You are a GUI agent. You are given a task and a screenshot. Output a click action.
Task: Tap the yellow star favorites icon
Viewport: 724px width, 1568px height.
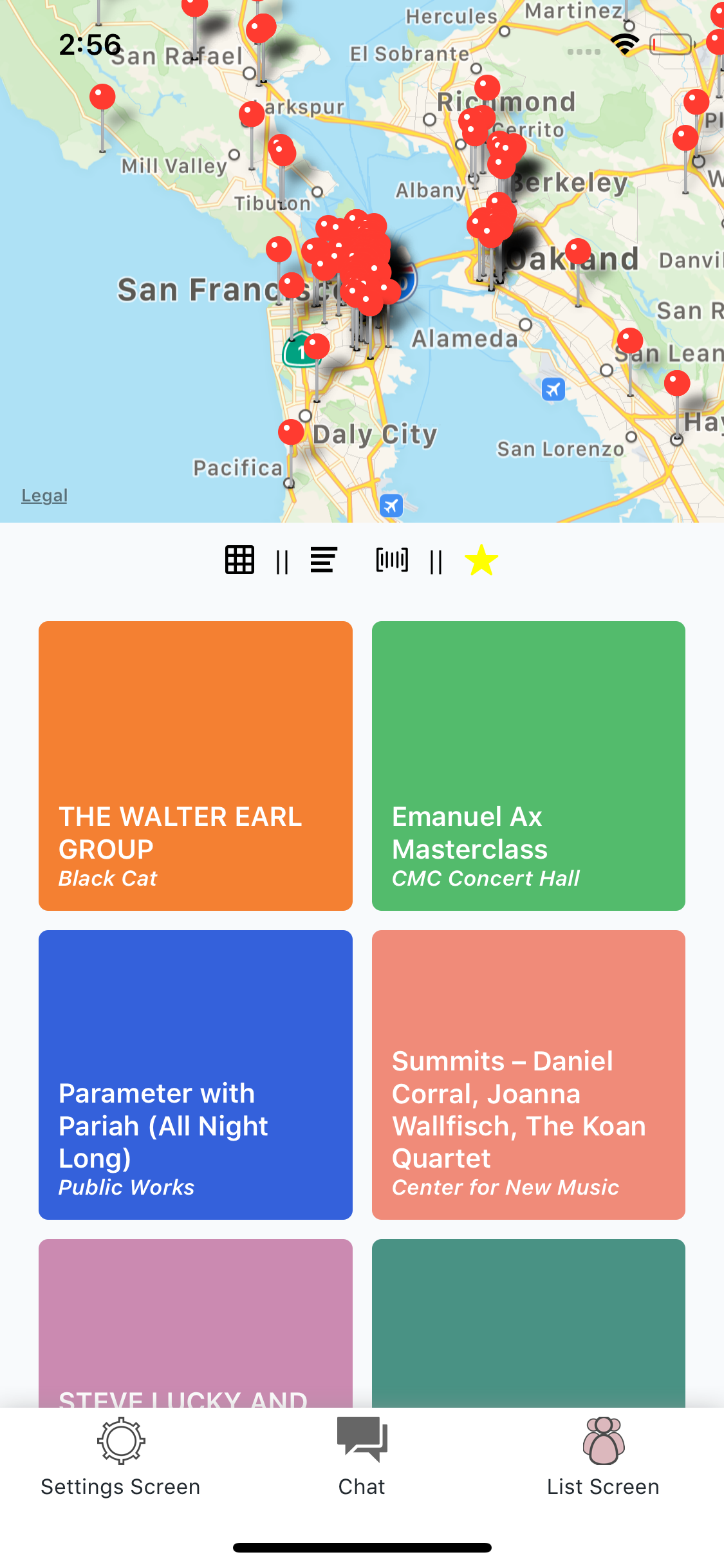point(481,560)
